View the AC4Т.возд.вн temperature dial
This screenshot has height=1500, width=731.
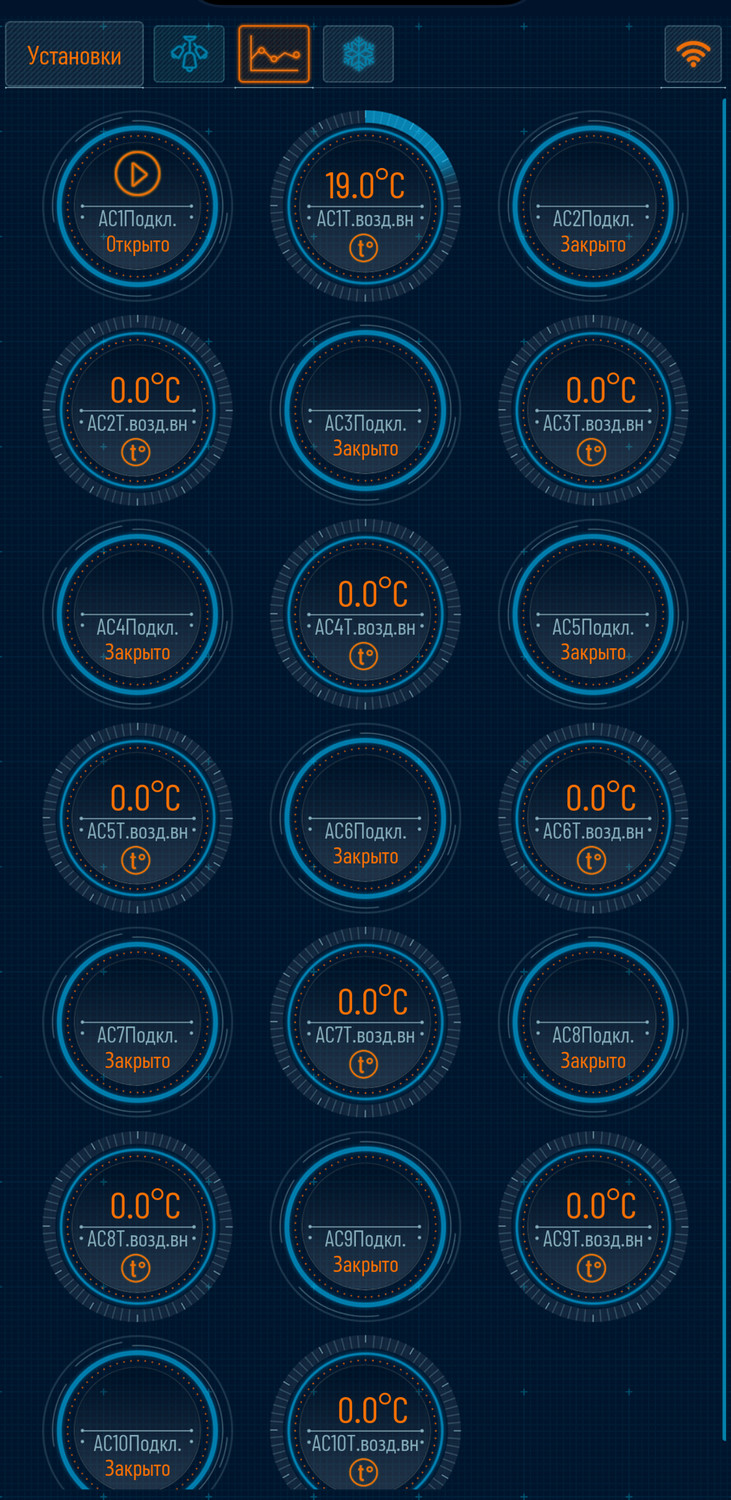click(366, 615)
